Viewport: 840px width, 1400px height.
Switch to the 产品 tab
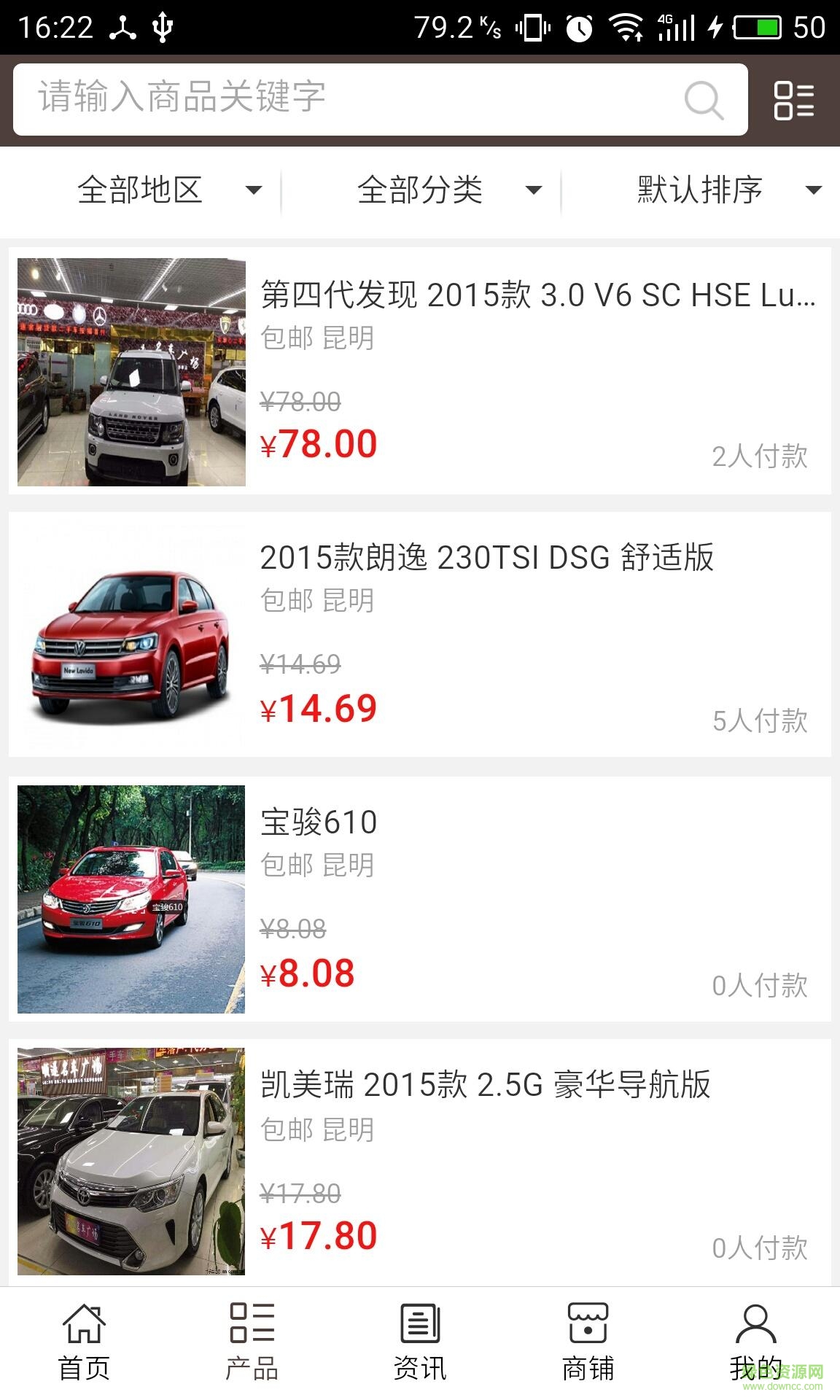click(x=252, y=1343)
